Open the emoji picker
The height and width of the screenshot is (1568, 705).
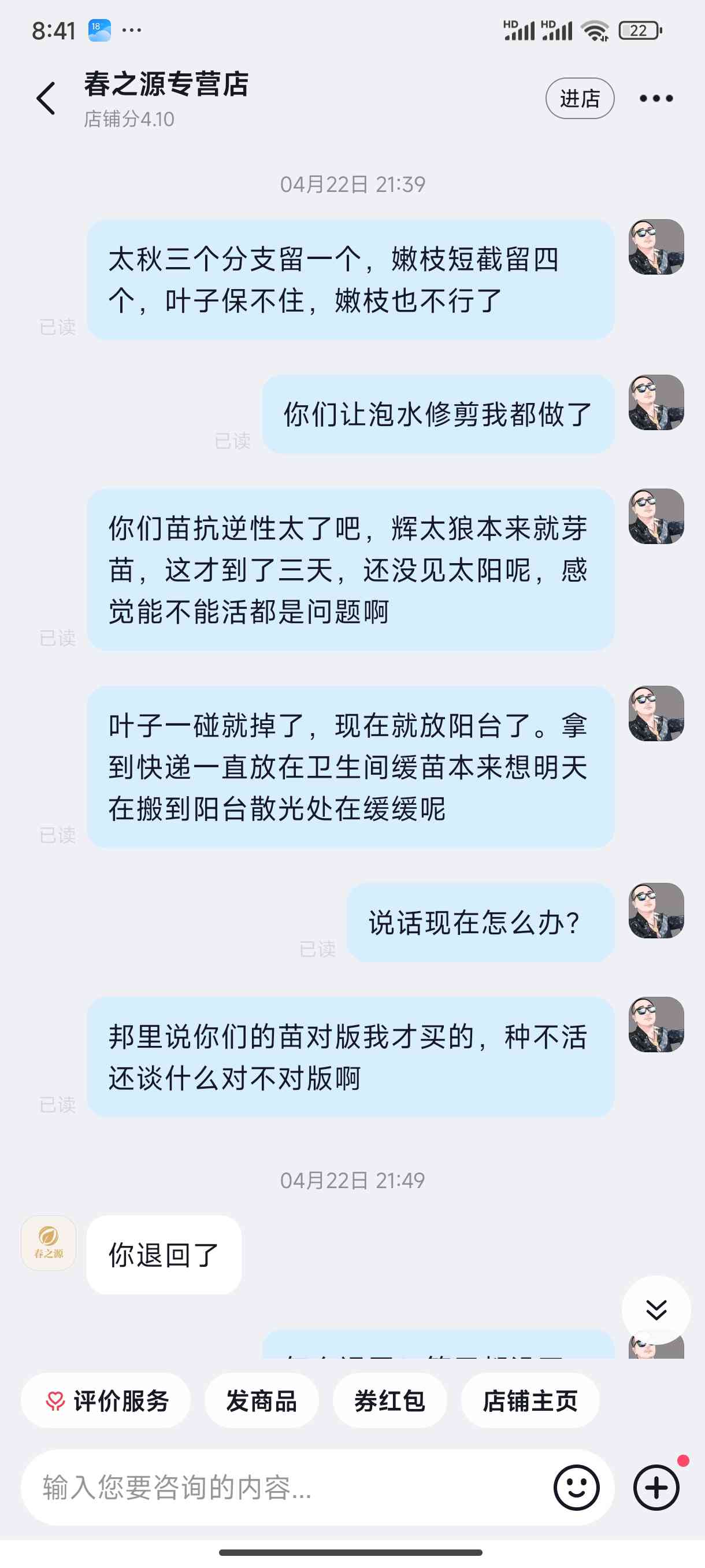(576, 1487)
